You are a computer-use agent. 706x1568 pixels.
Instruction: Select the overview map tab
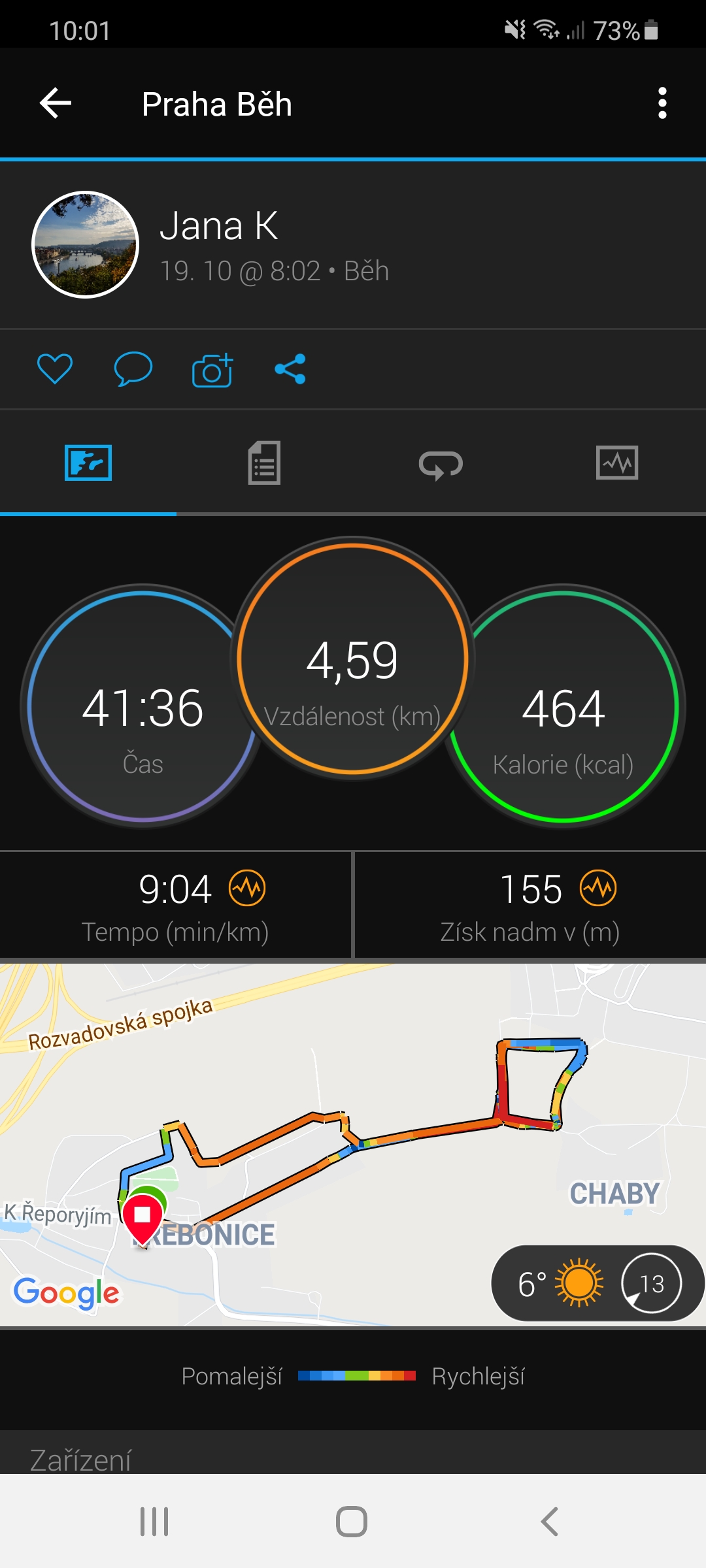(88, 463)
